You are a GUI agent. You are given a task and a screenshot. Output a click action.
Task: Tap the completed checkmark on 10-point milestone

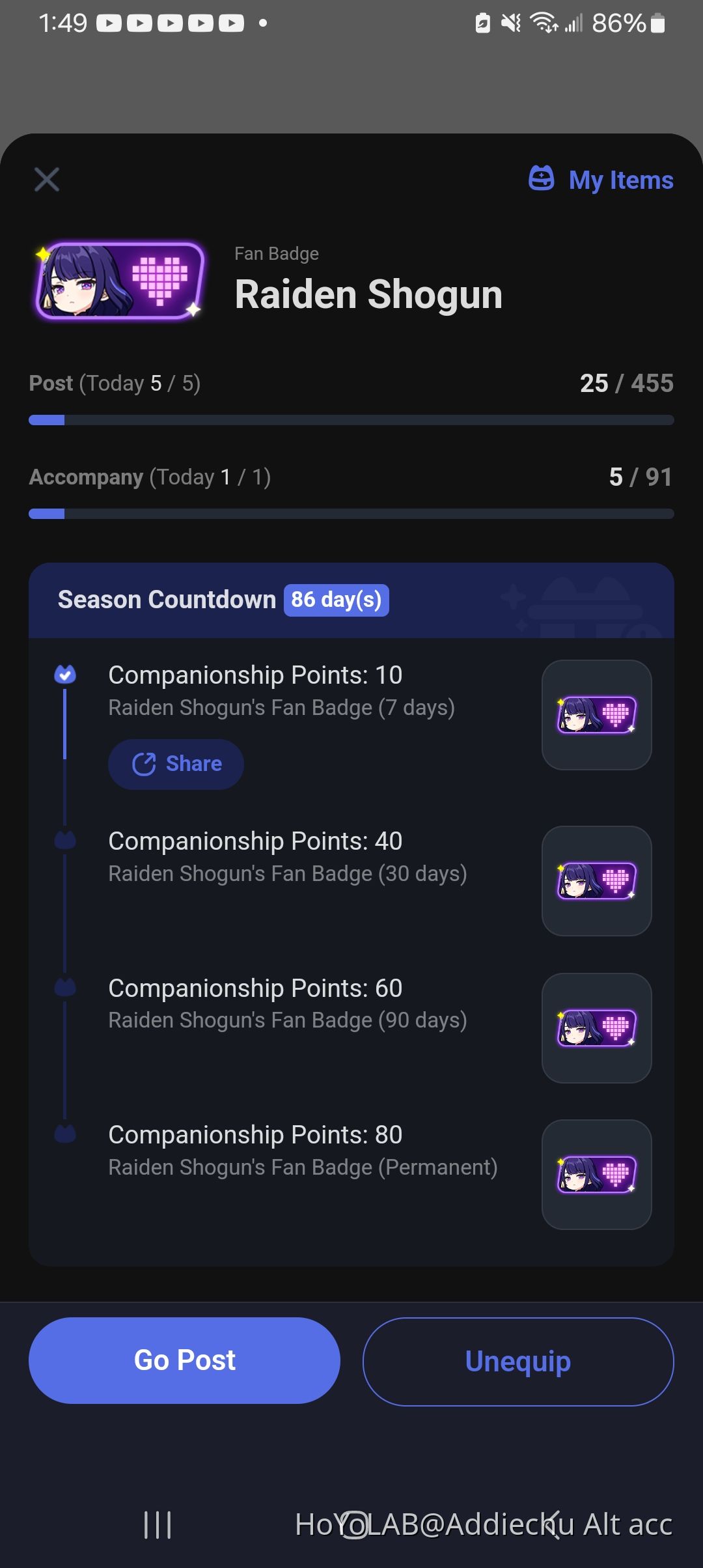(x=64, y=675)
